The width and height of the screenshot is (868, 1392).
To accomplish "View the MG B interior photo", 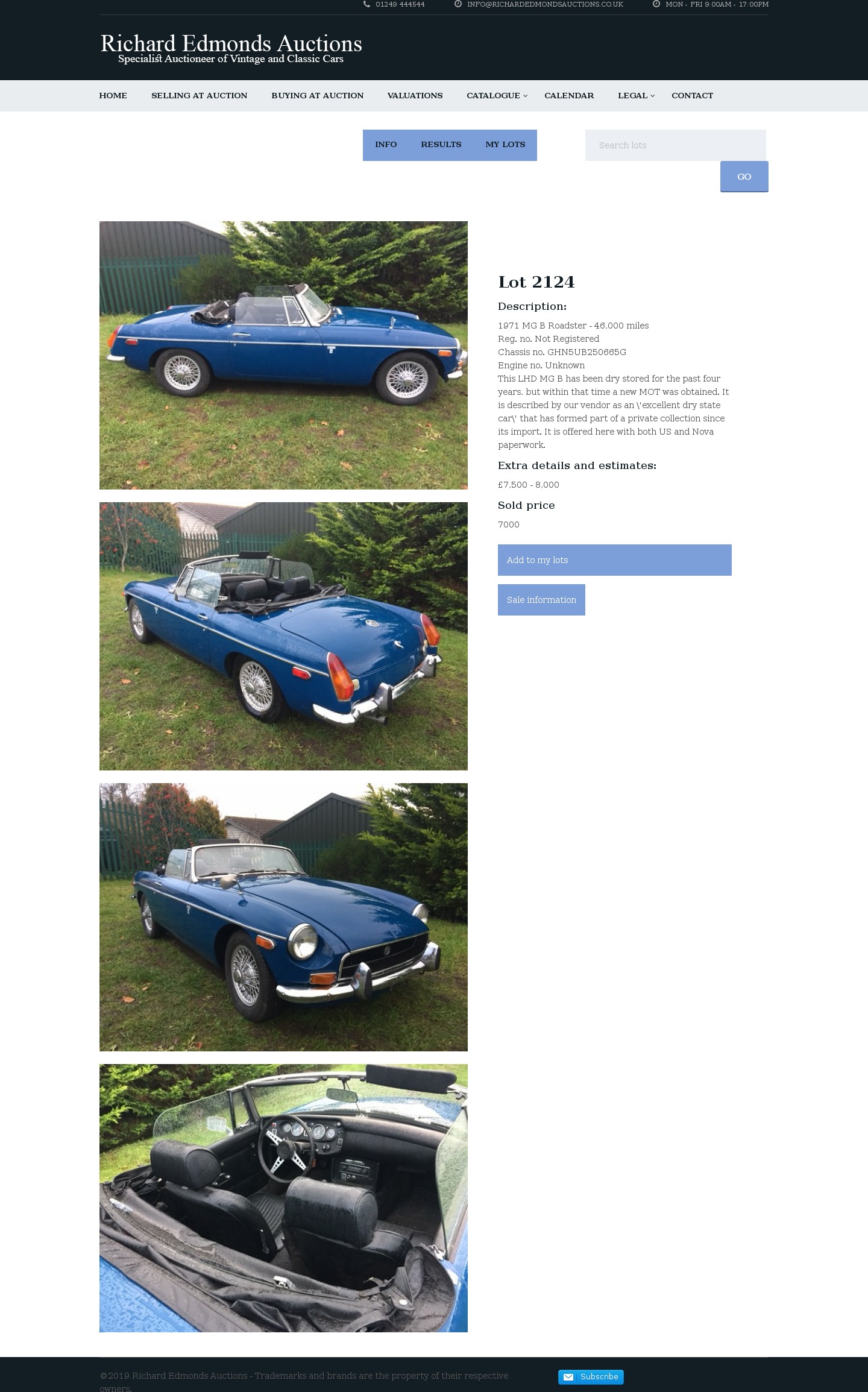I will pos(283,1198).
